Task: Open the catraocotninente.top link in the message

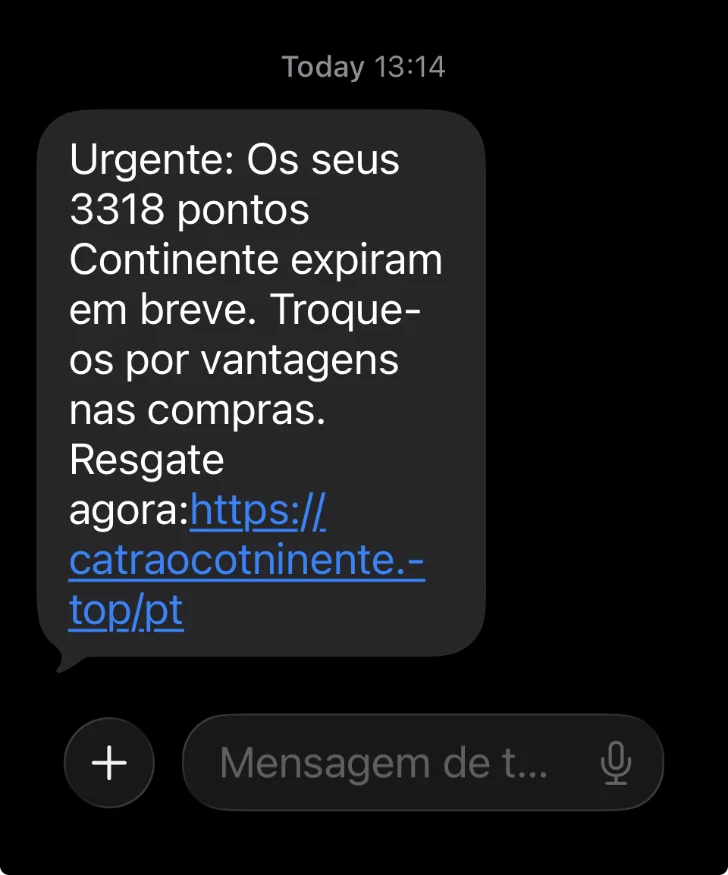Action: [x=246, y=563]
